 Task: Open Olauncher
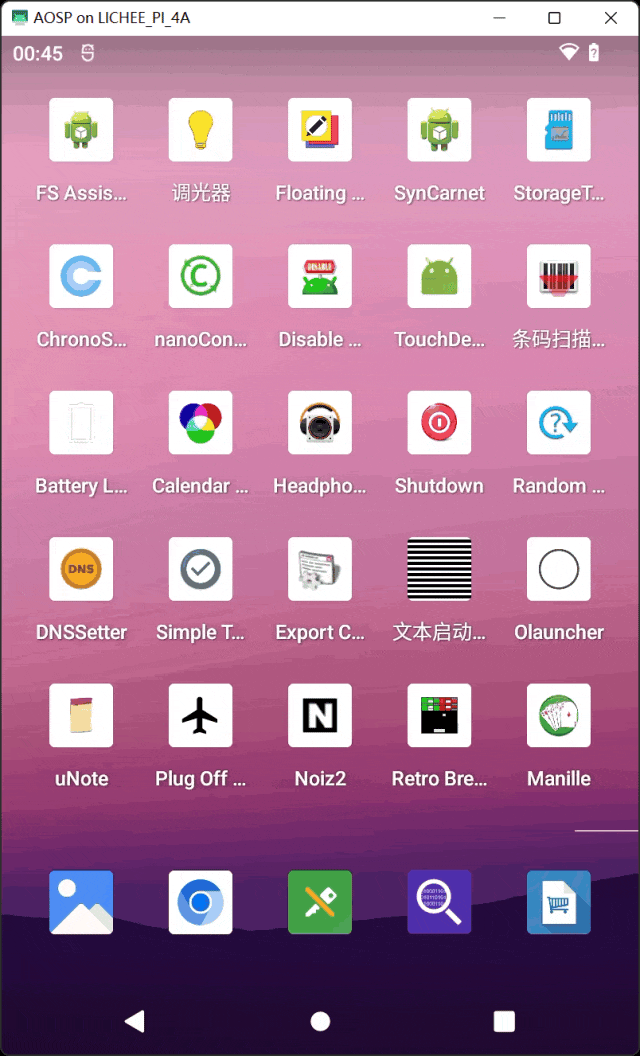pyautogui.click(x=558, y=569)
